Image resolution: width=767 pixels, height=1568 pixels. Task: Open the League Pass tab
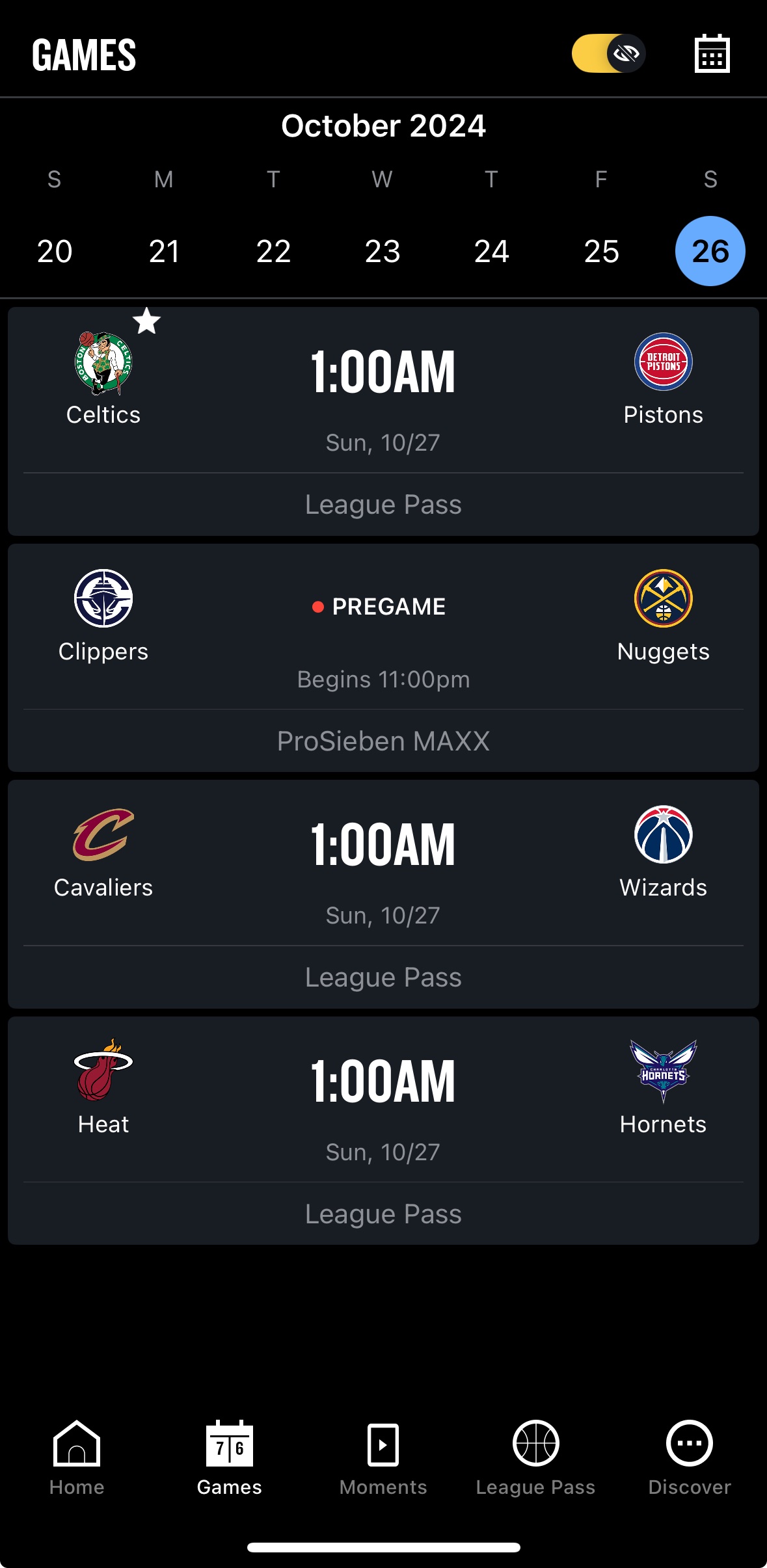point(536,1457)
